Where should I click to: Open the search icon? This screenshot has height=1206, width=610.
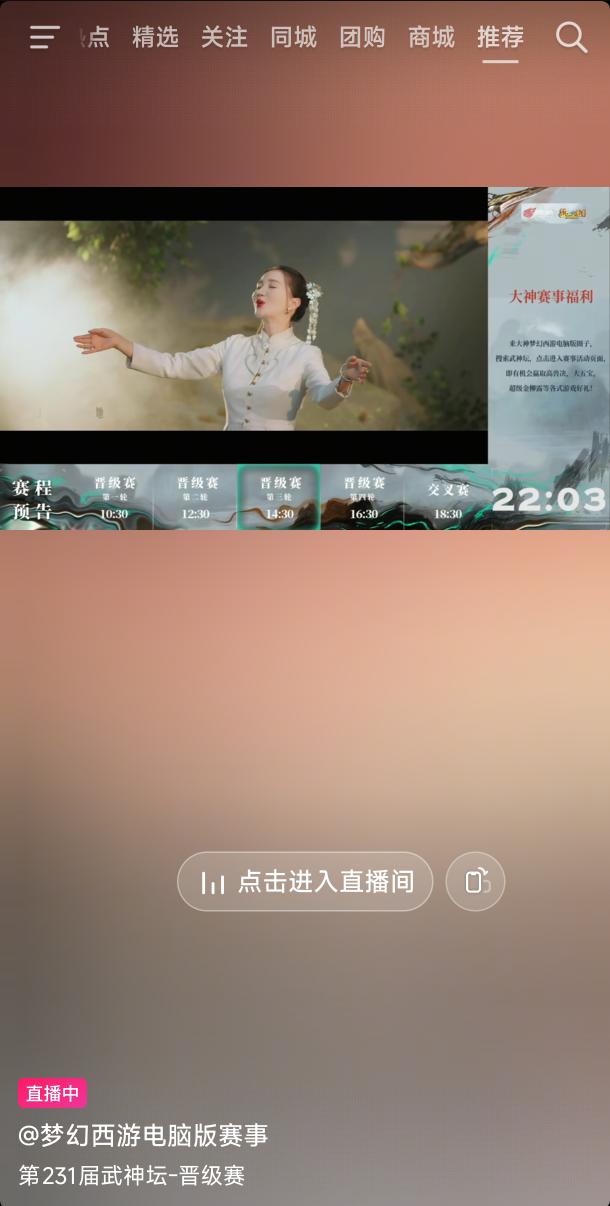tap(571, 38)
